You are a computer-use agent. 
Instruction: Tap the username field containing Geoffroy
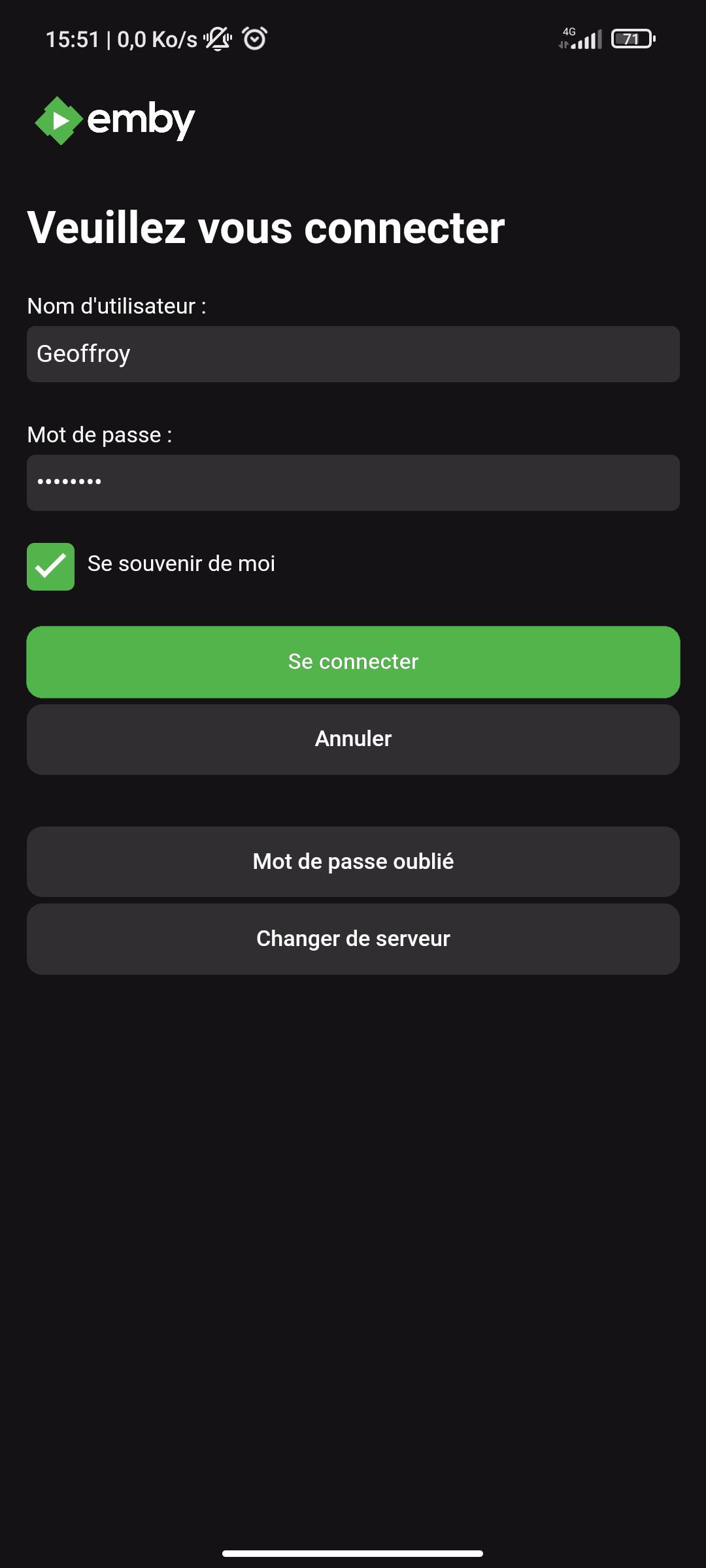[353, 354]
